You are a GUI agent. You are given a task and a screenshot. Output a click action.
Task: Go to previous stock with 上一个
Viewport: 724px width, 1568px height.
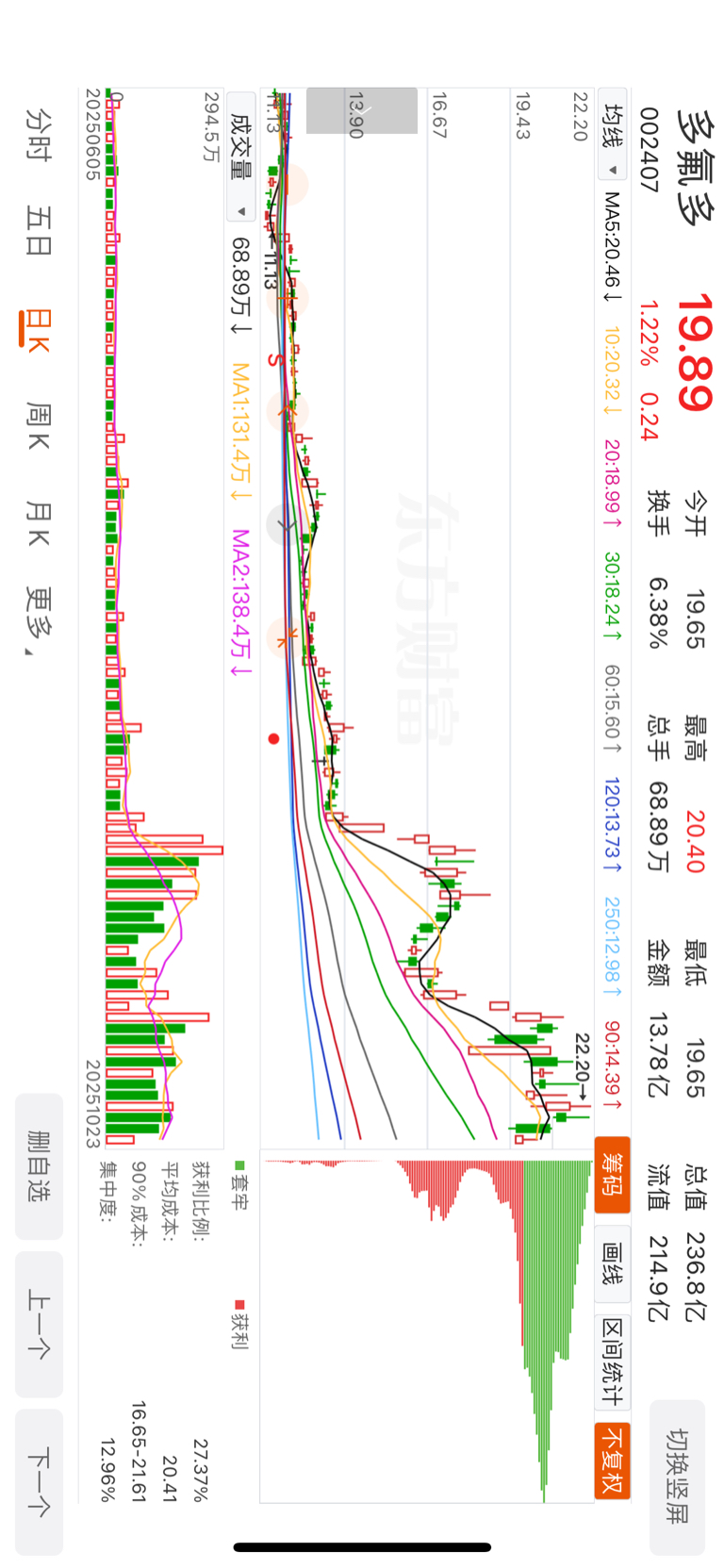(x=39, y=1324)
